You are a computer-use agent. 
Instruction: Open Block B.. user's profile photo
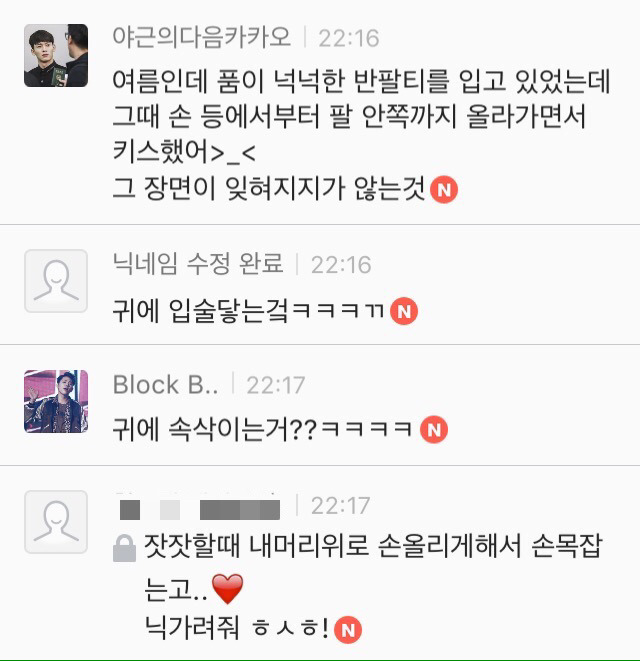tap(56, 401)
